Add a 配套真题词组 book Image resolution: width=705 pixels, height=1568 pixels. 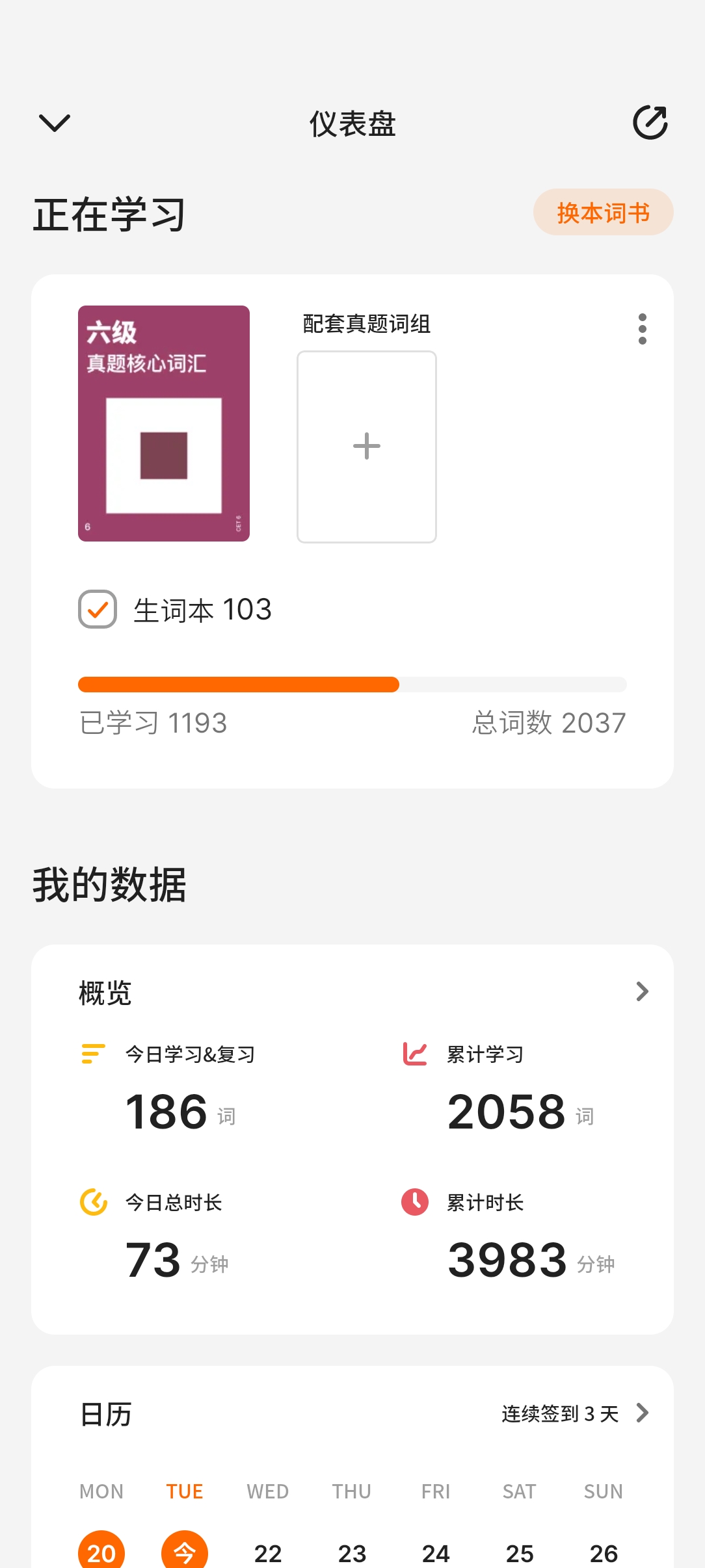(366, 447)
